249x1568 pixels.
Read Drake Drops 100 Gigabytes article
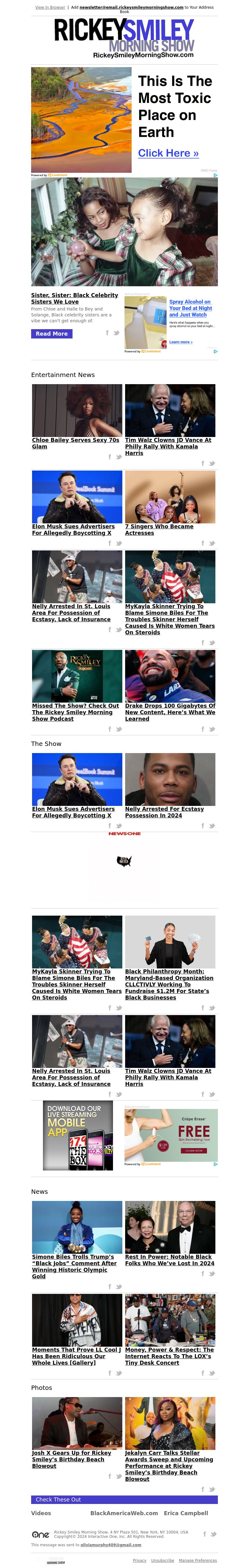pyautogui.click(x=170, y=712)
